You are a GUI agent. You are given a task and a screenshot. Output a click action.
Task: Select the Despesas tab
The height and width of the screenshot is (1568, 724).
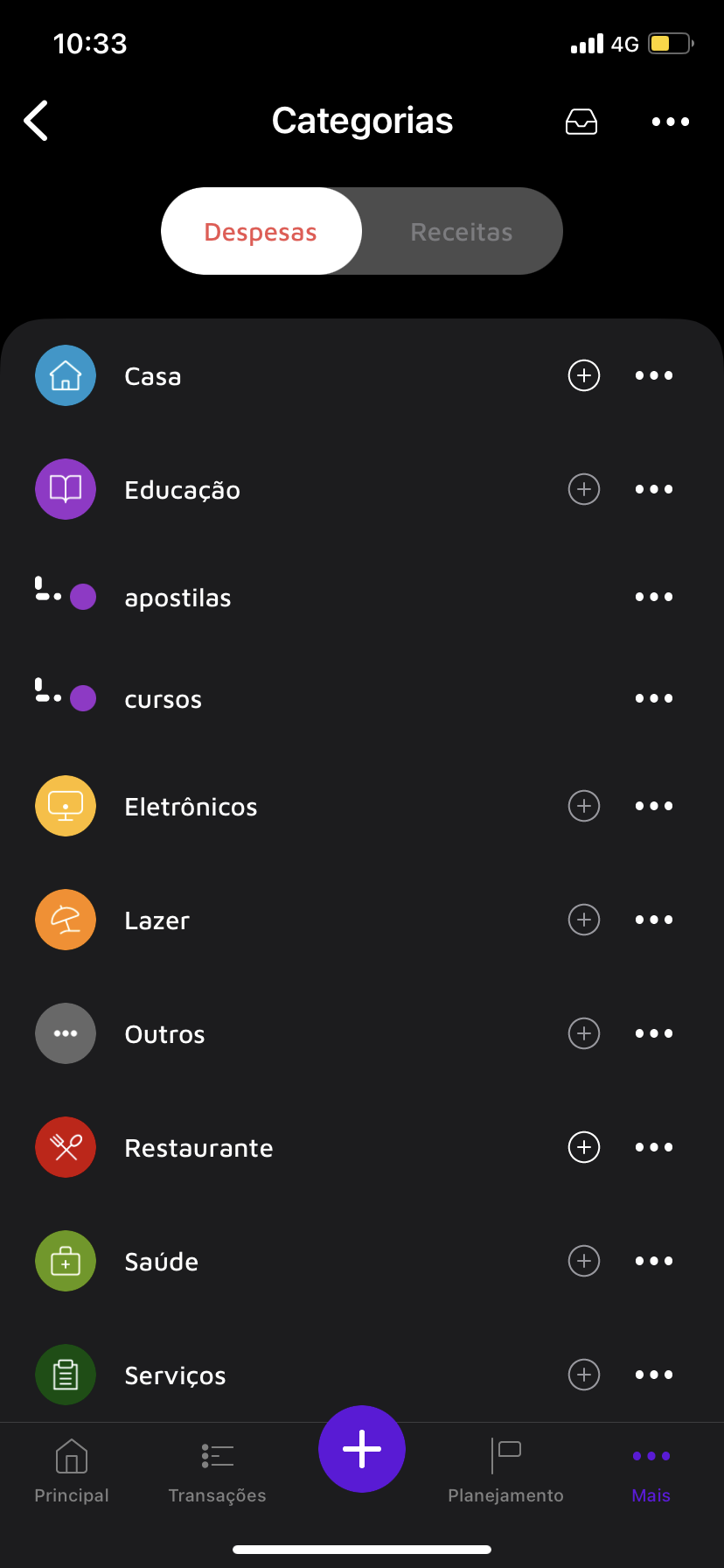pyautogui.click(x=261, y=232)
